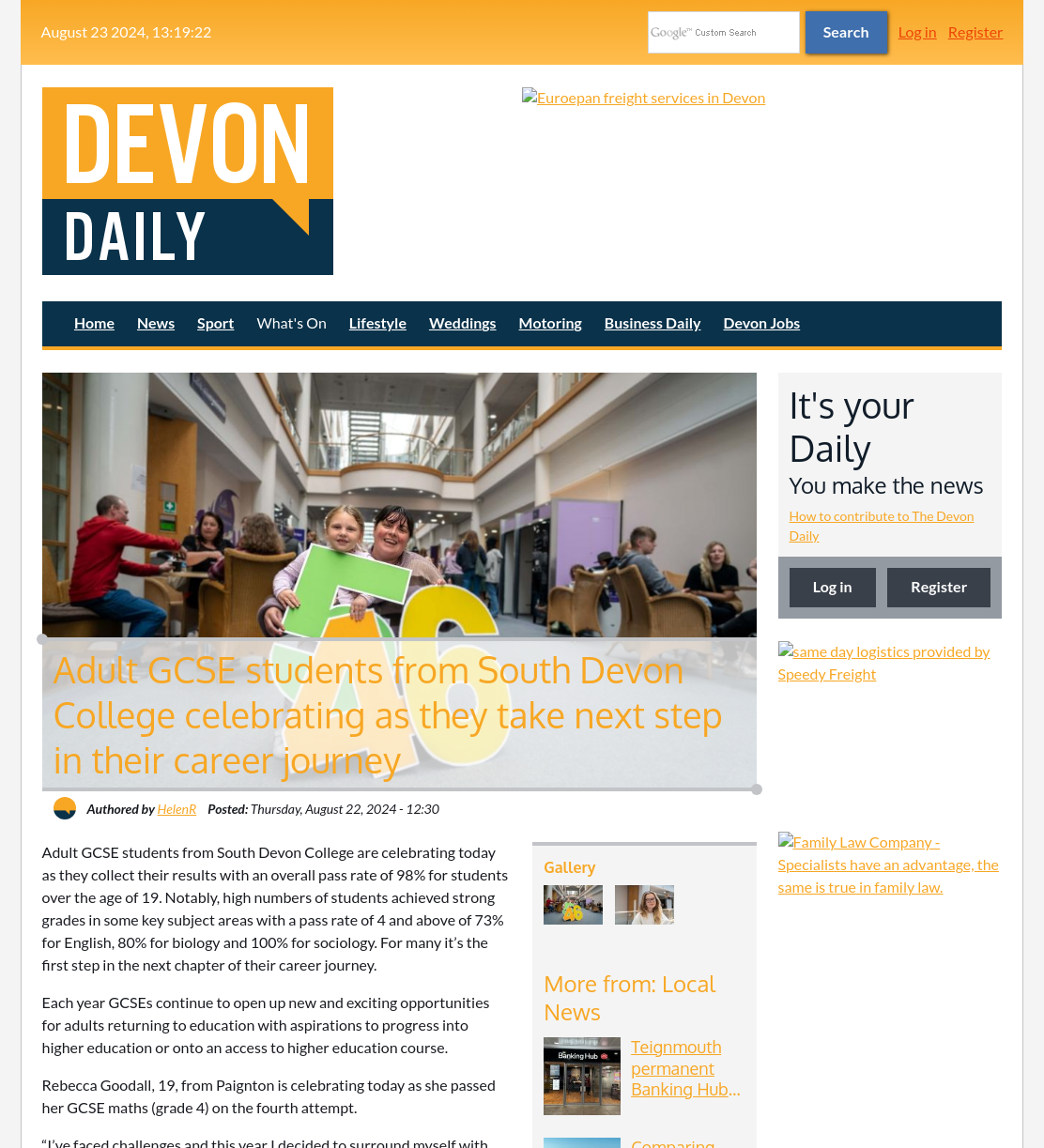View author HelenR's profile
The width and height of the screenshot is (1044, 1148).
[177, 809]
